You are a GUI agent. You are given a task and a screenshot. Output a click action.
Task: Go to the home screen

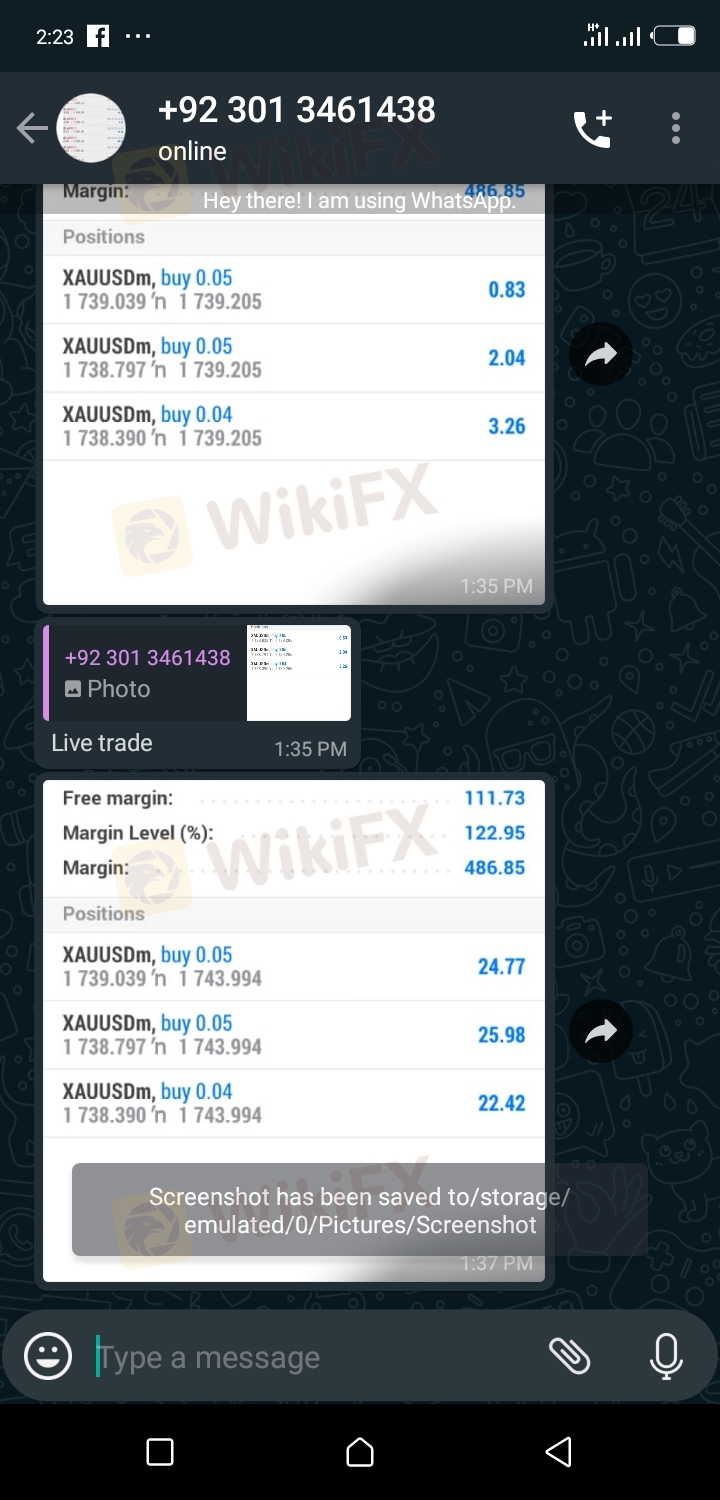(360, 1452)
